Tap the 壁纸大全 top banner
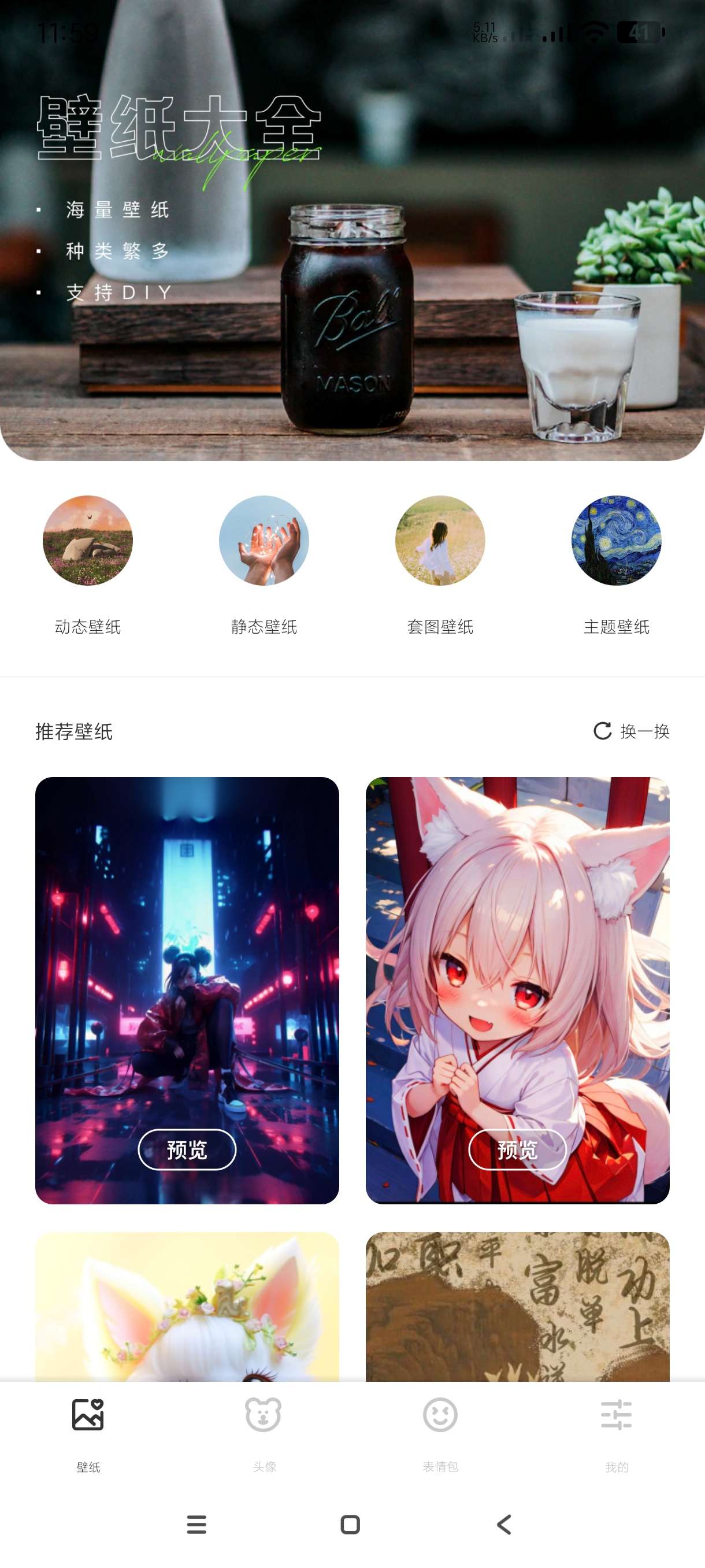This screenshot has height=1568, width=705. [x=352, y=243]
